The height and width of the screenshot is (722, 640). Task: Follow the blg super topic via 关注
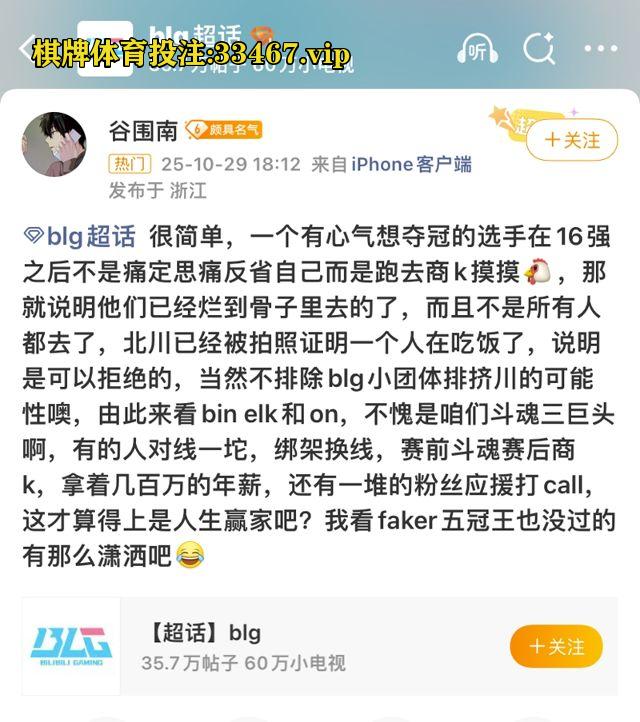point(557,646)
